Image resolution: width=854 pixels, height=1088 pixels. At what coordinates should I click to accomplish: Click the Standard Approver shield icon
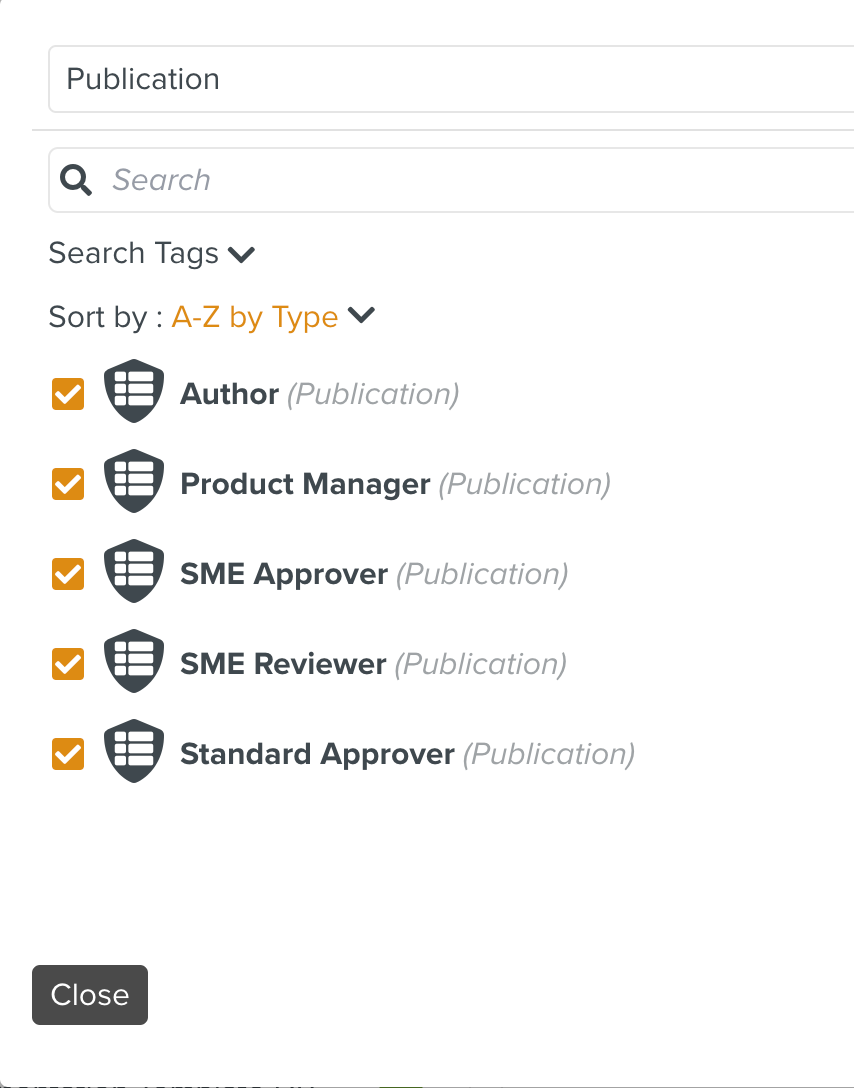pos(133,751)
